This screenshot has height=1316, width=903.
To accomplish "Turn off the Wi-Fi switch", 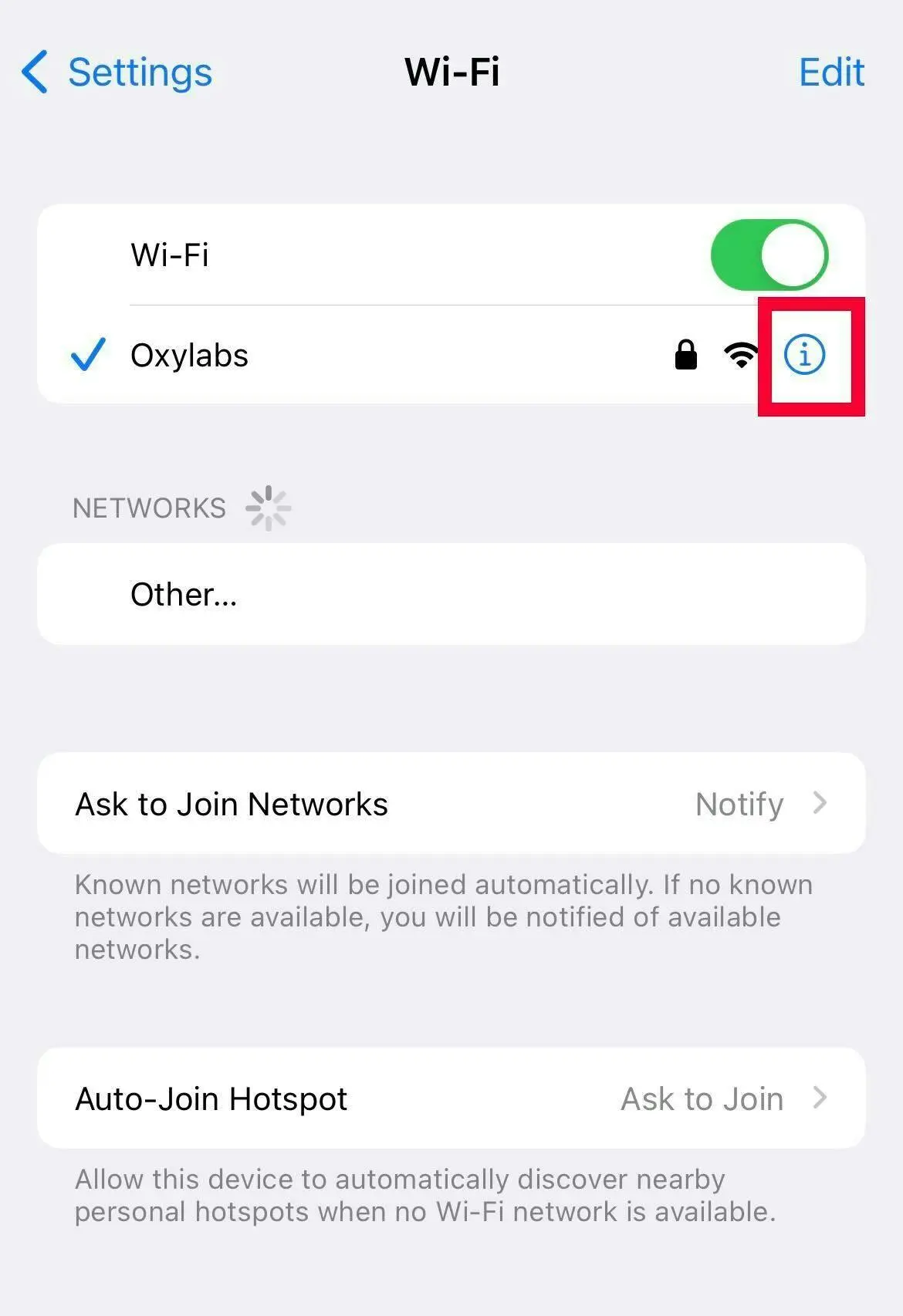I will 769,255.
